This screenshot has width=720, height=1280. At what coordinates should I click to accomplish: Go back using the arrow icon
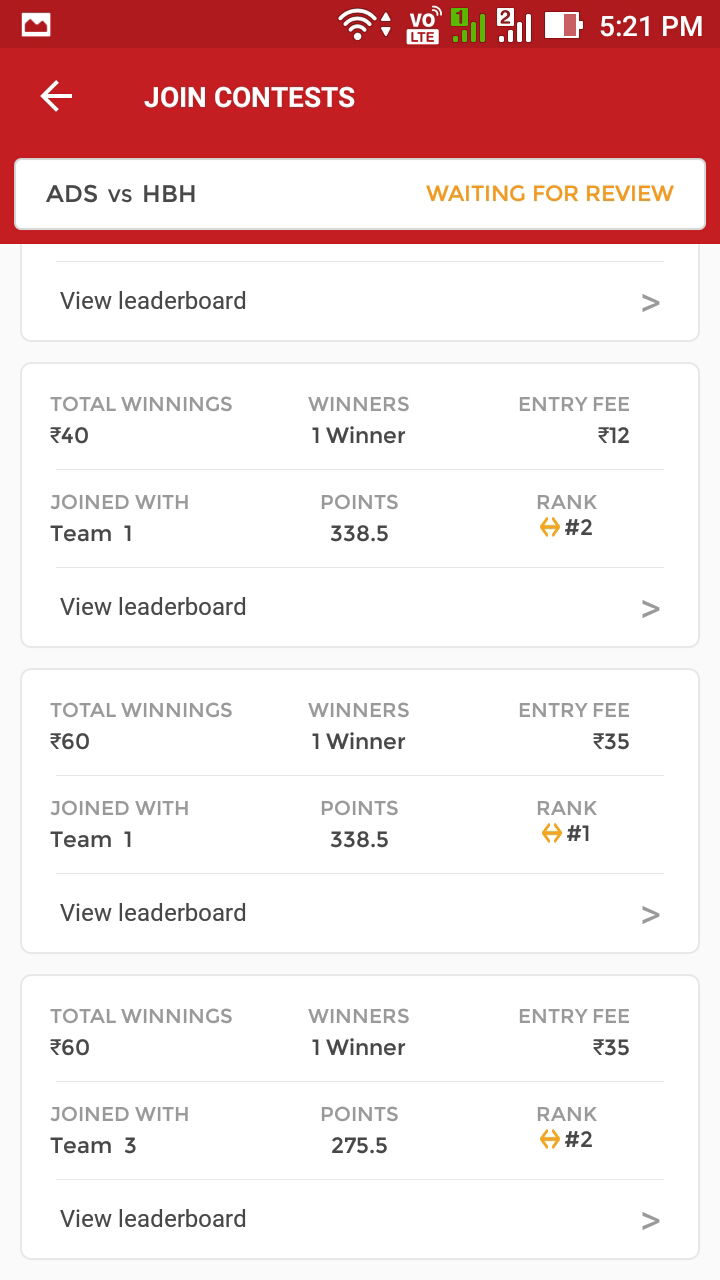coord(56,97)
